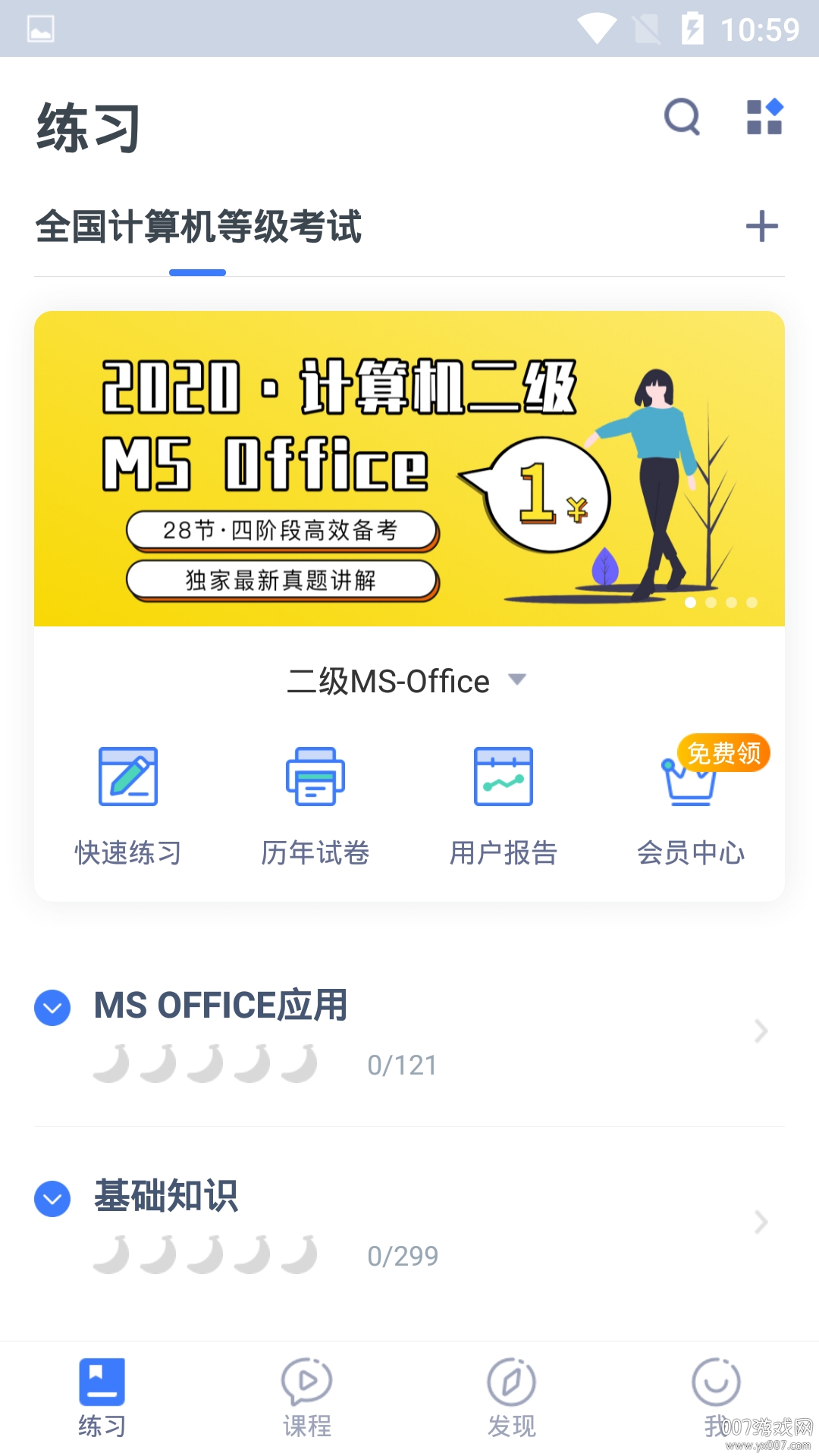Image resolution: width=819 pixels, height=1456 pixels.
Task: Tap the 课程 courses play icon
Action: pos(307,1388)
